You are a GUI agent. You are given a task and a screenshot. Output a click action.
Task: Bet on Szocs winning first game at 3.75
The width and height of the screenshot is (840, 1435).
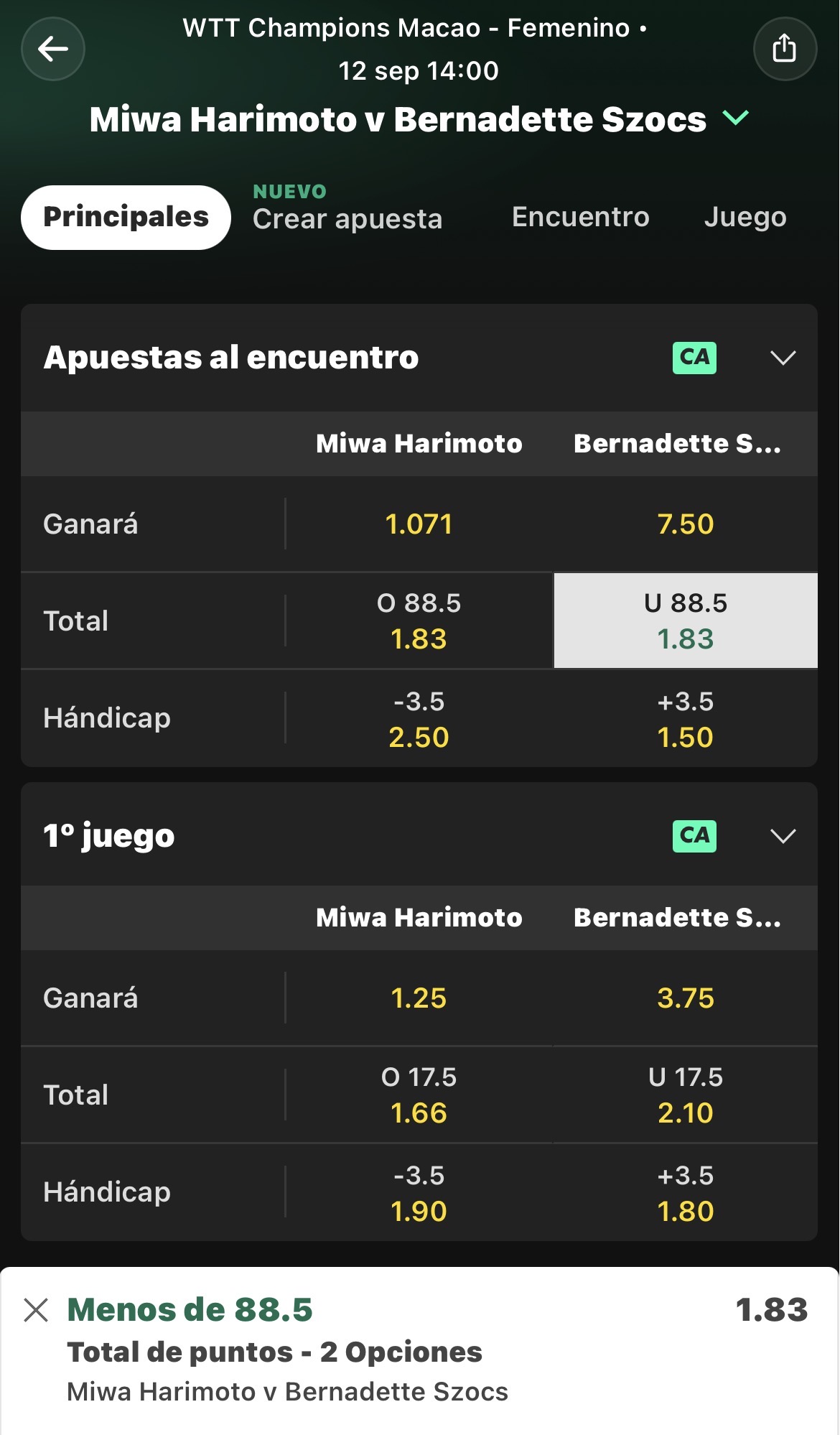pyautogui.click(x=686, y=998)
